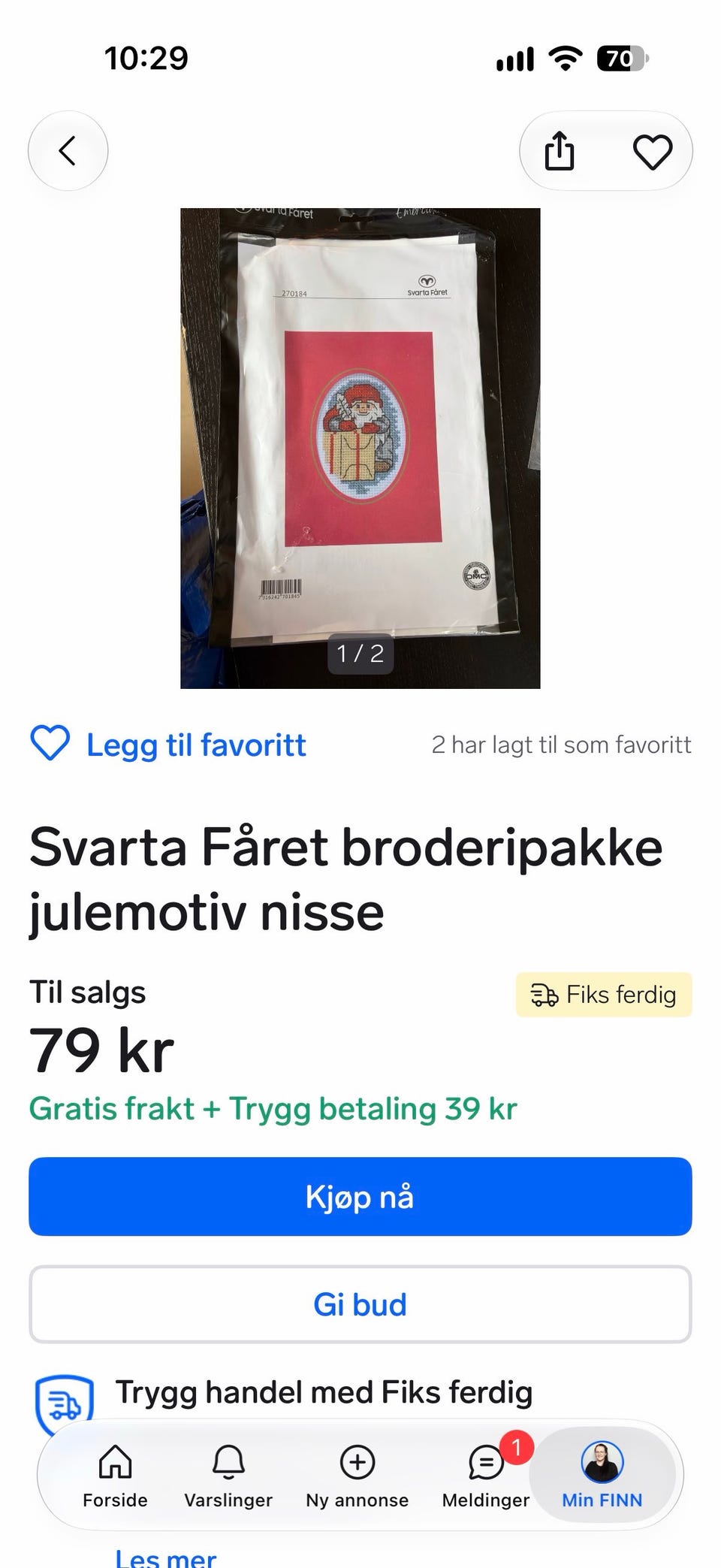The image size is (721, 1568).
Task: Tap the Kjøp nå button
Action: [x=360, y=1197]
